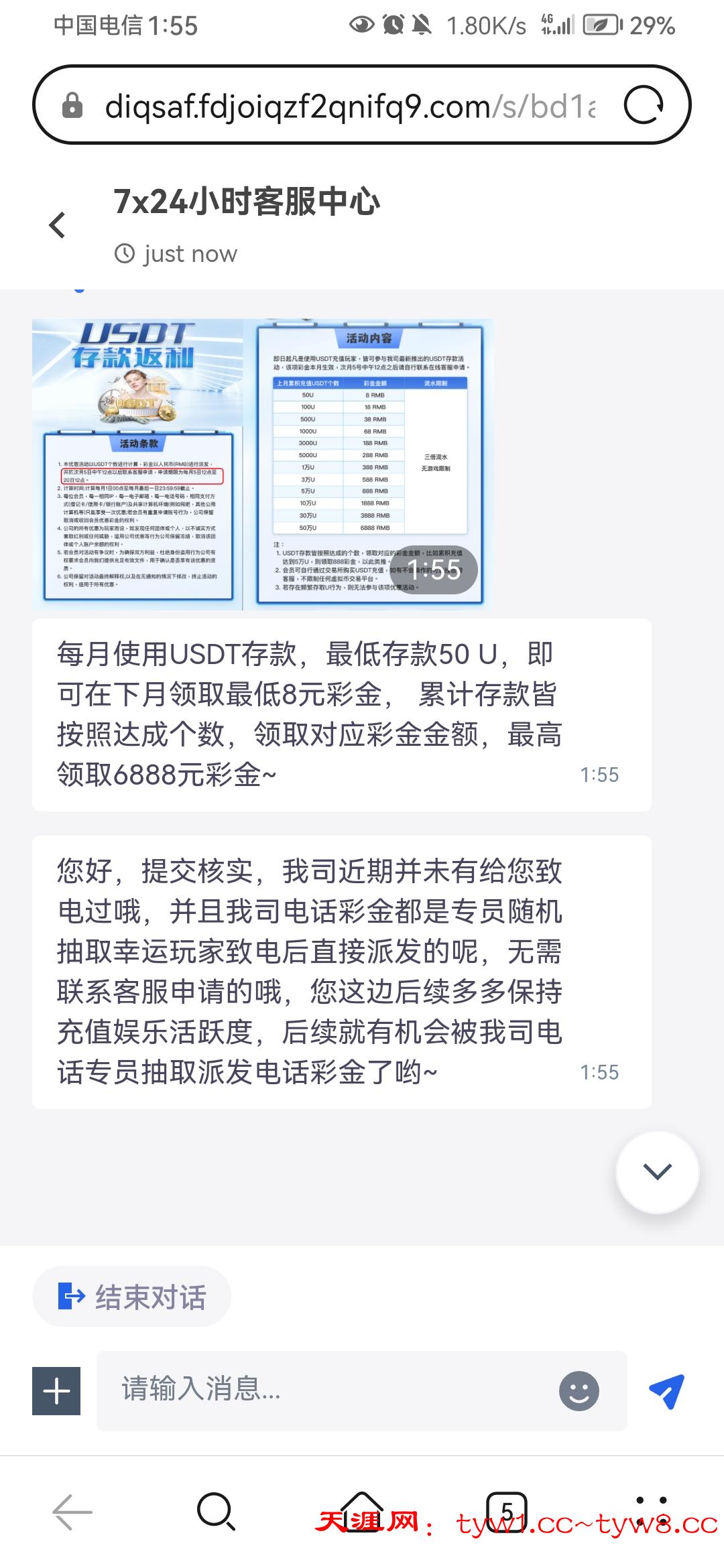Tap the lock icon in the address bar
The image size is (724, 1568).
72,106
